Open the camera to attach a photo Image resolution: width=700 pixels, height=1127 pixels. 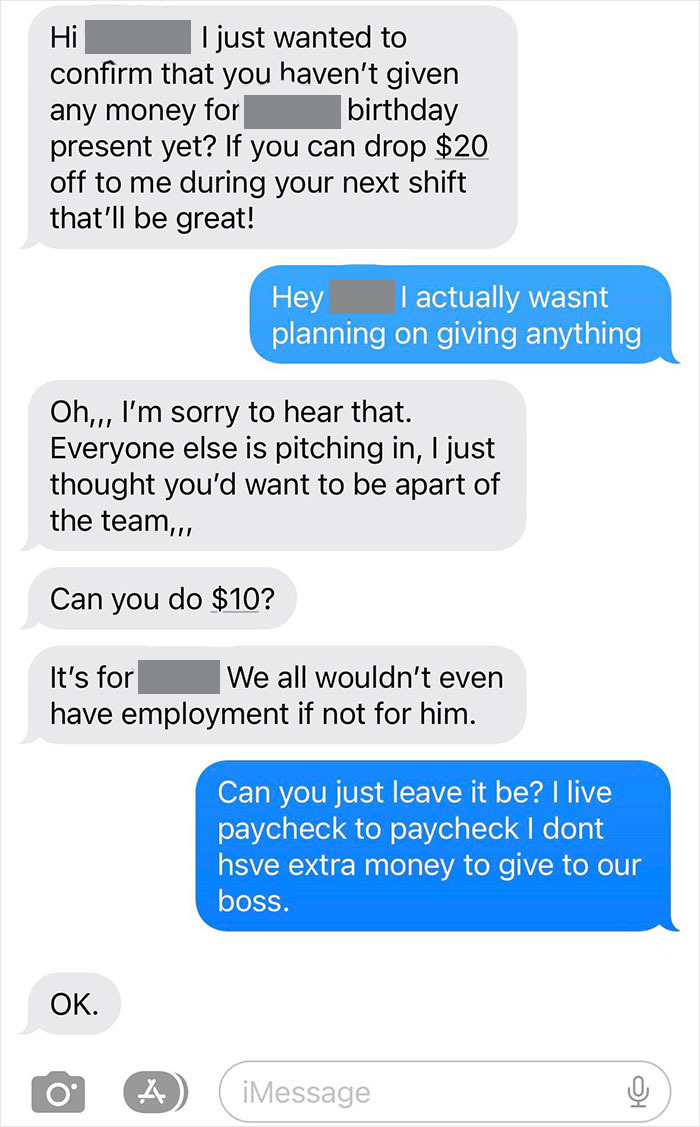coord(59,1090)
